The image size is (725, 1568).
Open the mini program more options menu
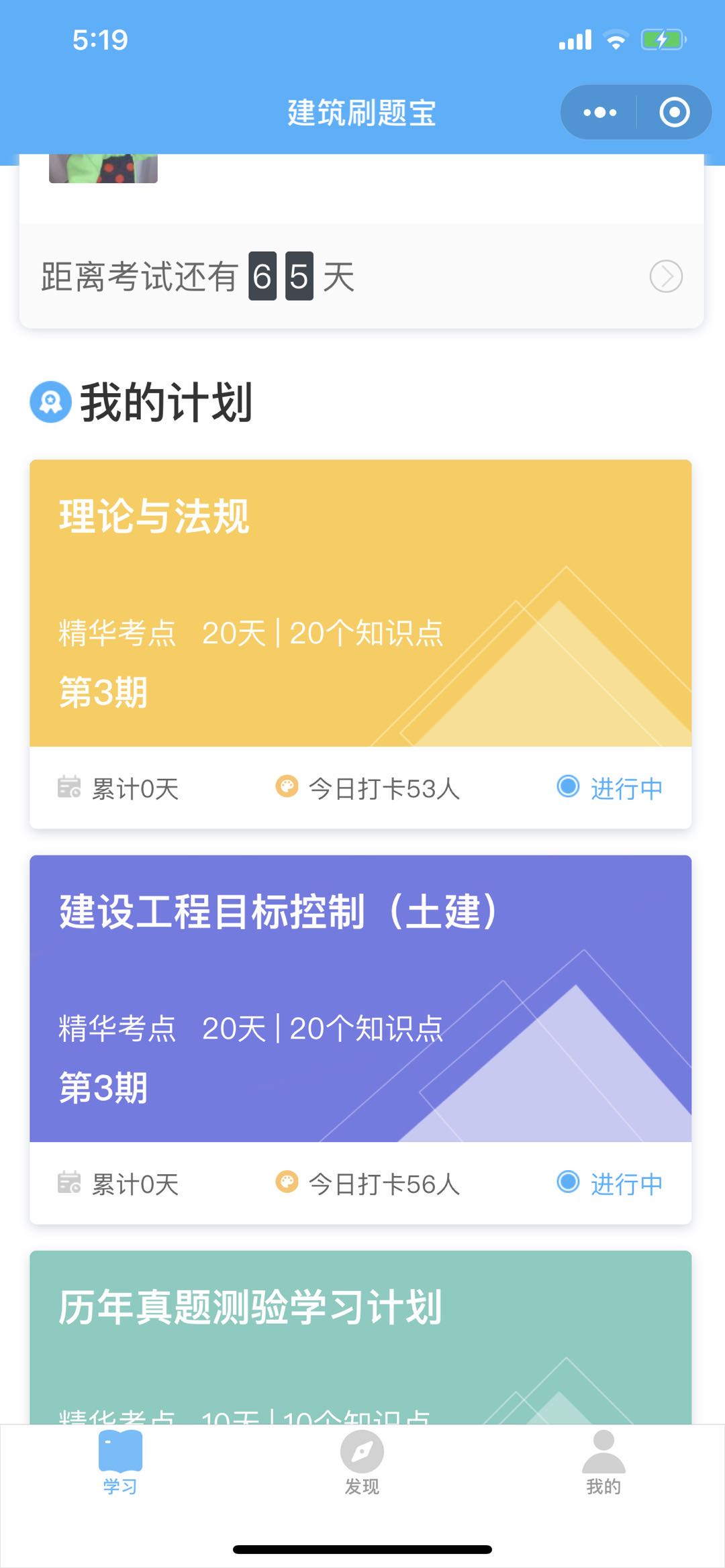tap(599, 112)
